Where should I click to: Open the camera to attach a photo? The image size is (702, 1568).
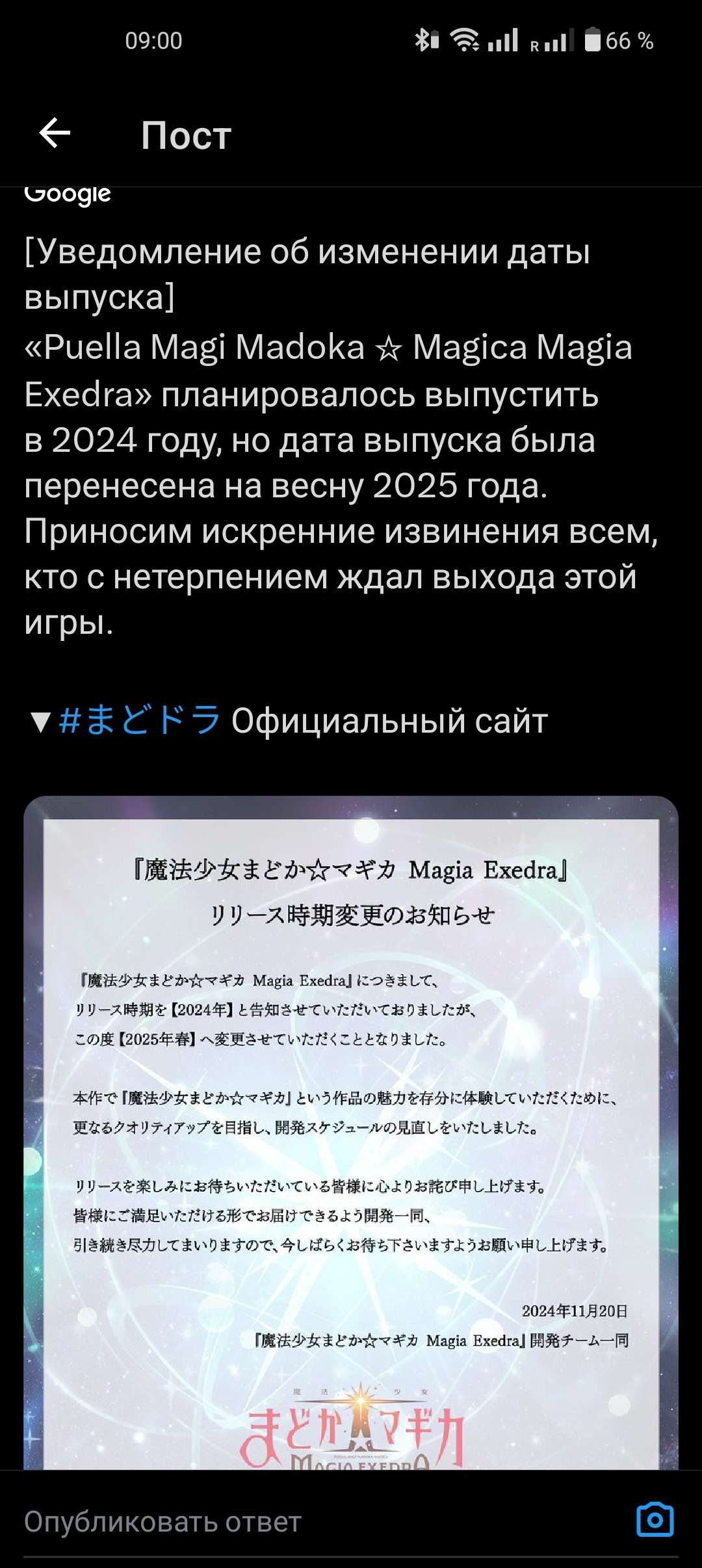click(x=655, y=1520)
